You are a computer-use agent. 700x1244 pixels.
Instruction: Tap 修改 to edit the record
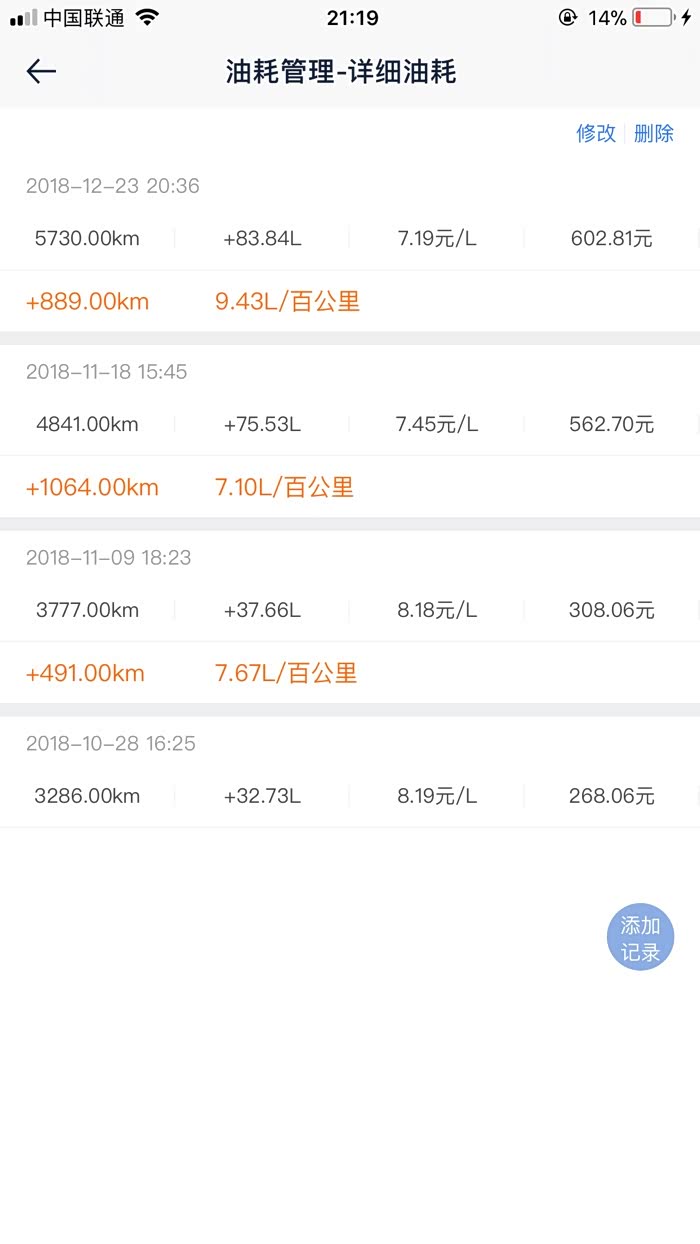click(596, 133)
